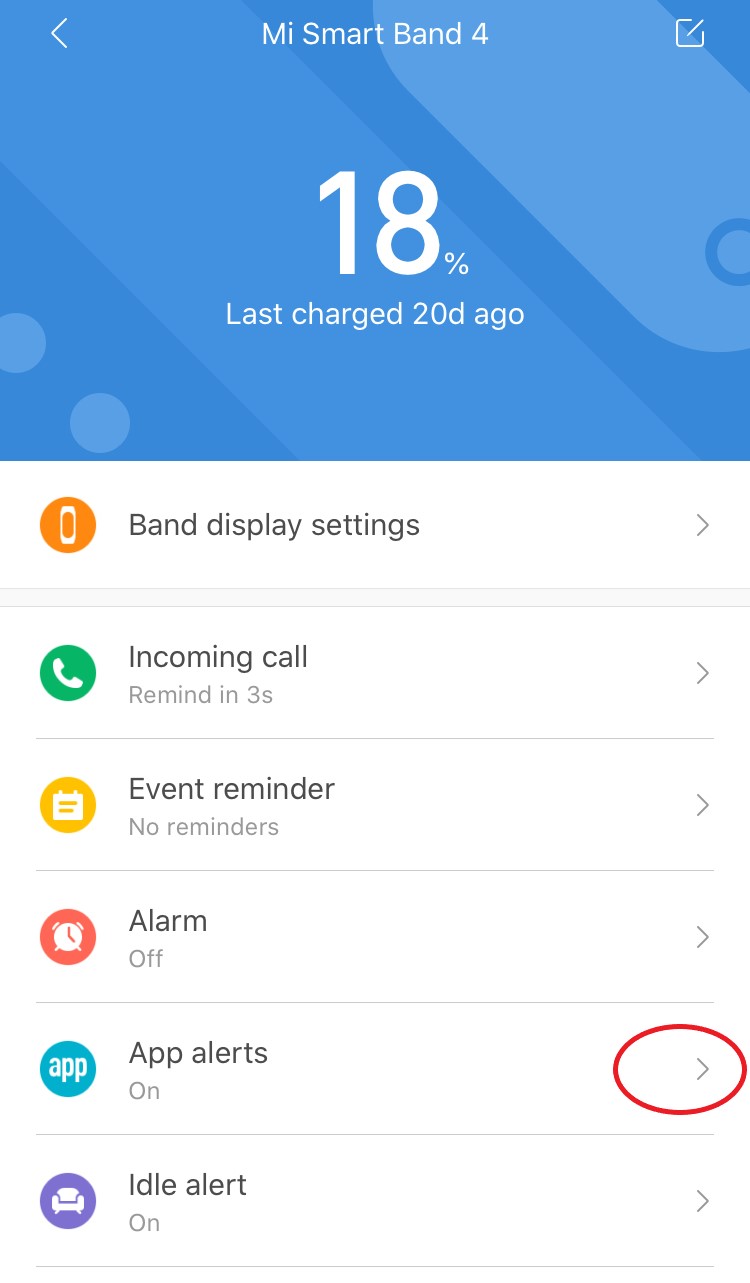Open App alerts settings
The width and height of the screenshot is (750, 1283).
(x=375, y=1069)
